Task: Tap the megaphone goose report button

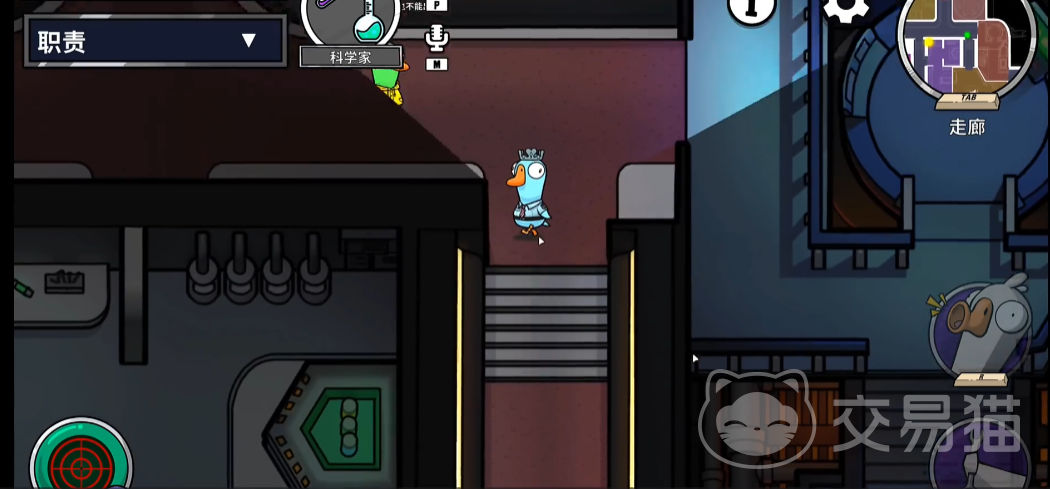Action: tap(980, 330)
